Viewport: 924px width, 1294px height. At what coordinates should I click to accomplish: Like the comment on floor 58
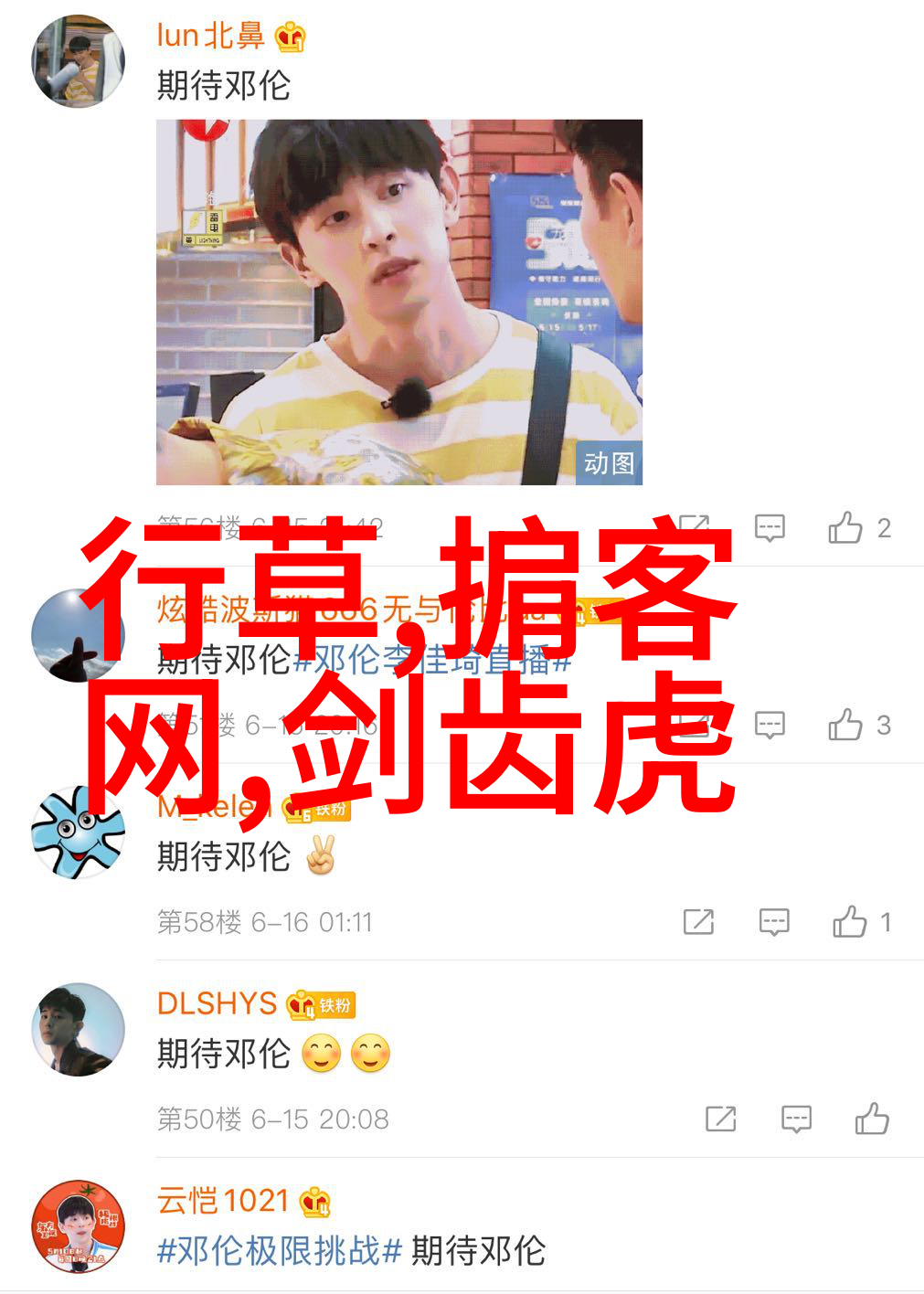pos(850,922)
